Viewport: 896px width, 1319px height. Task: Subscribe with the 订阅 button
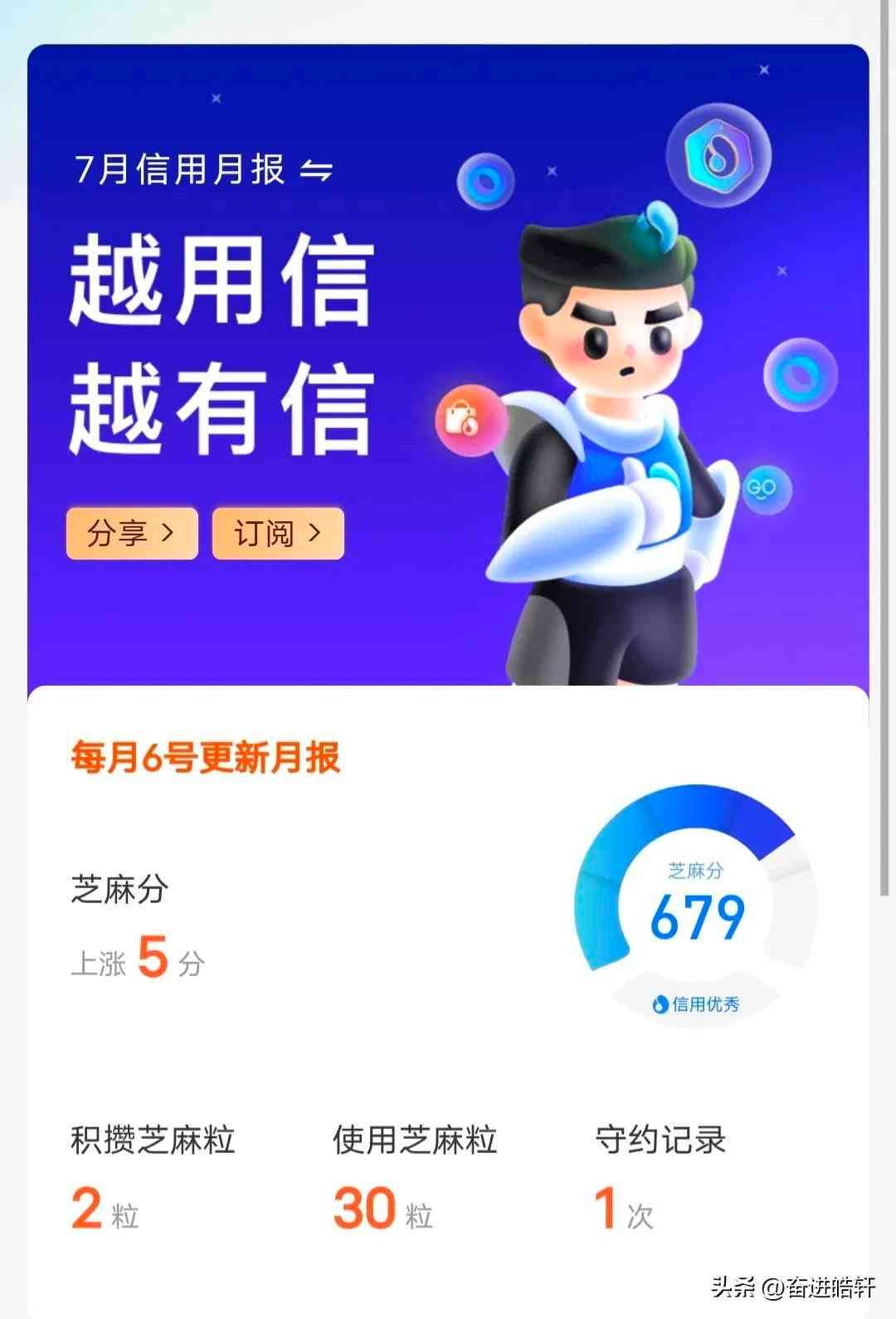coord(278,533)
